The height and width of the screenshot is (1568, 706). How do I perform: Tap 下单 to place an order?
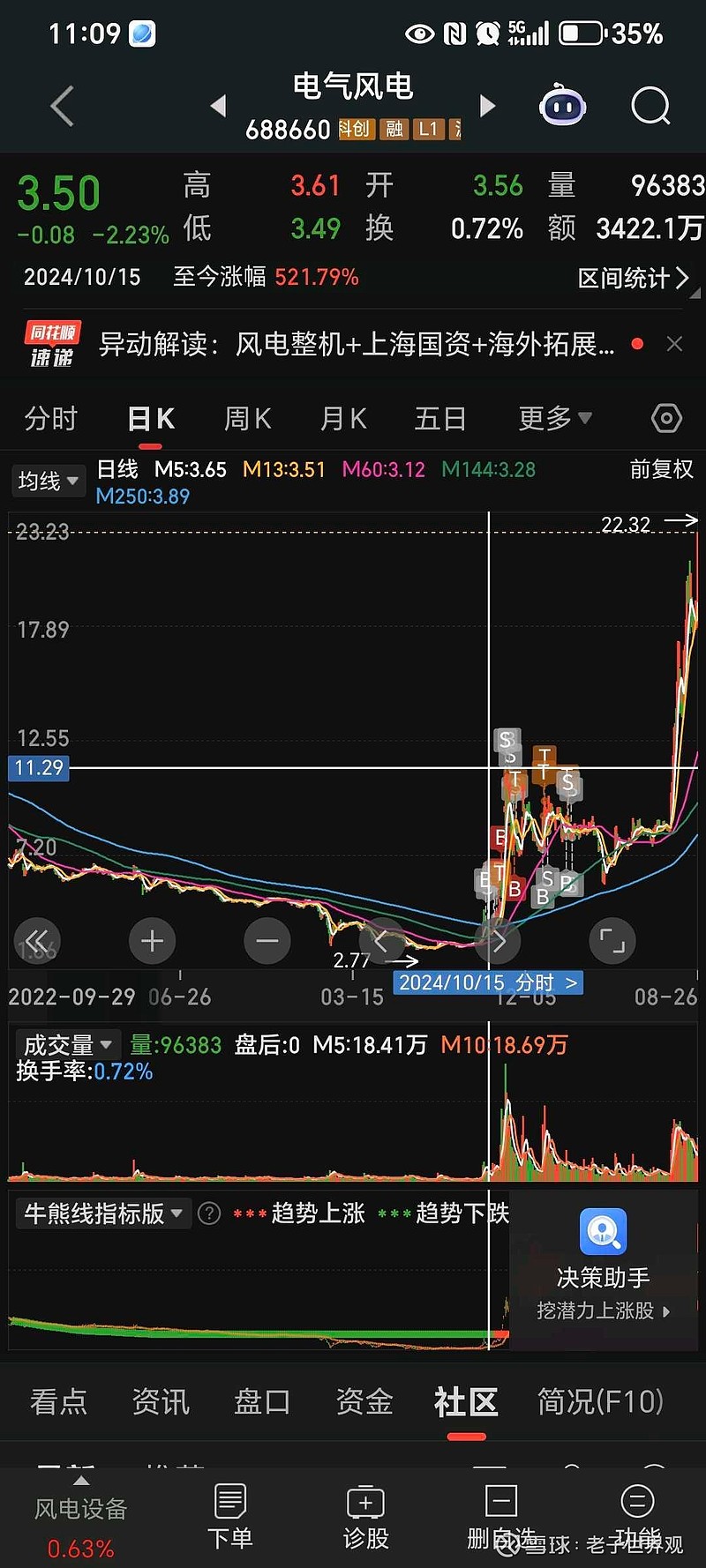click(x=229, y=1516)
